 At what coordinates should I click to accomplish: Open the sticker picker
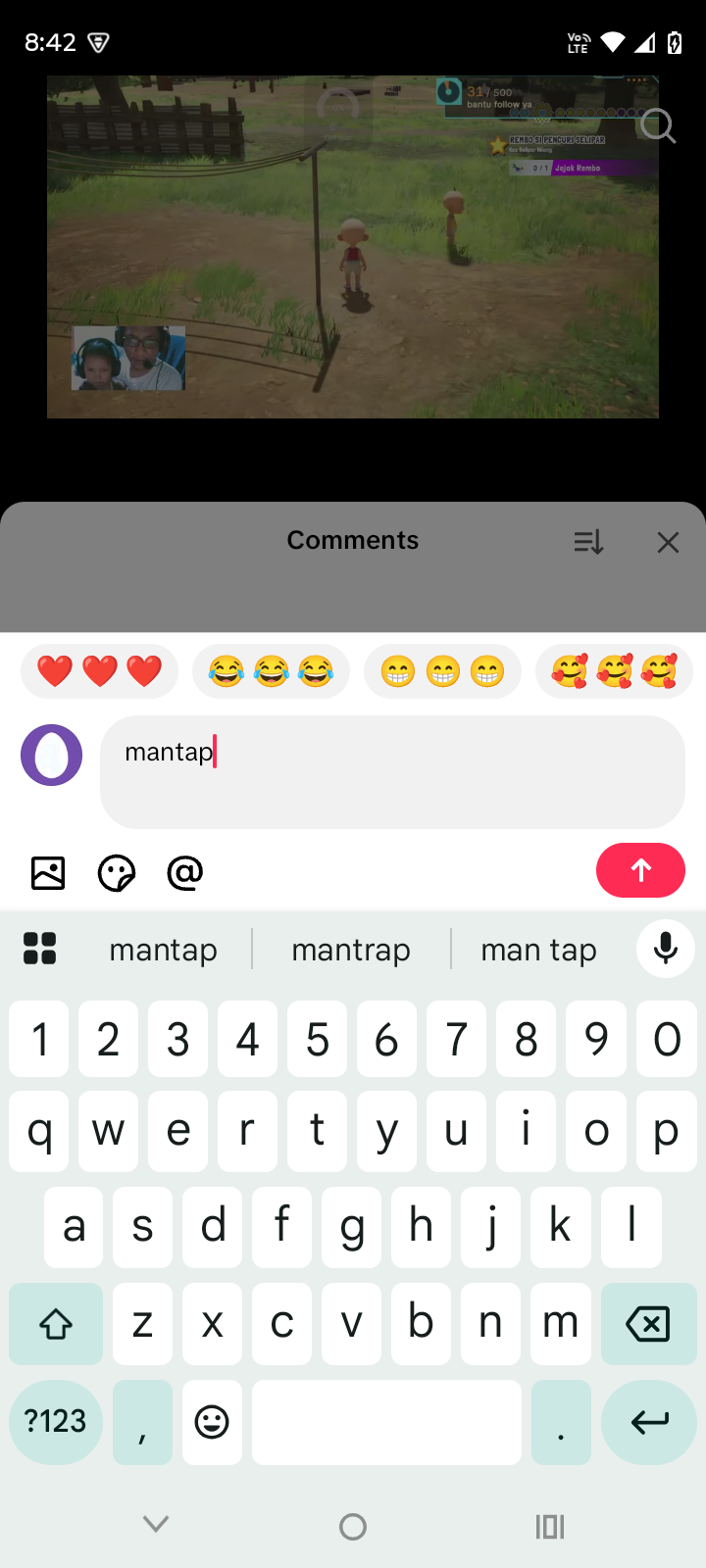click(x=117, y=872)
